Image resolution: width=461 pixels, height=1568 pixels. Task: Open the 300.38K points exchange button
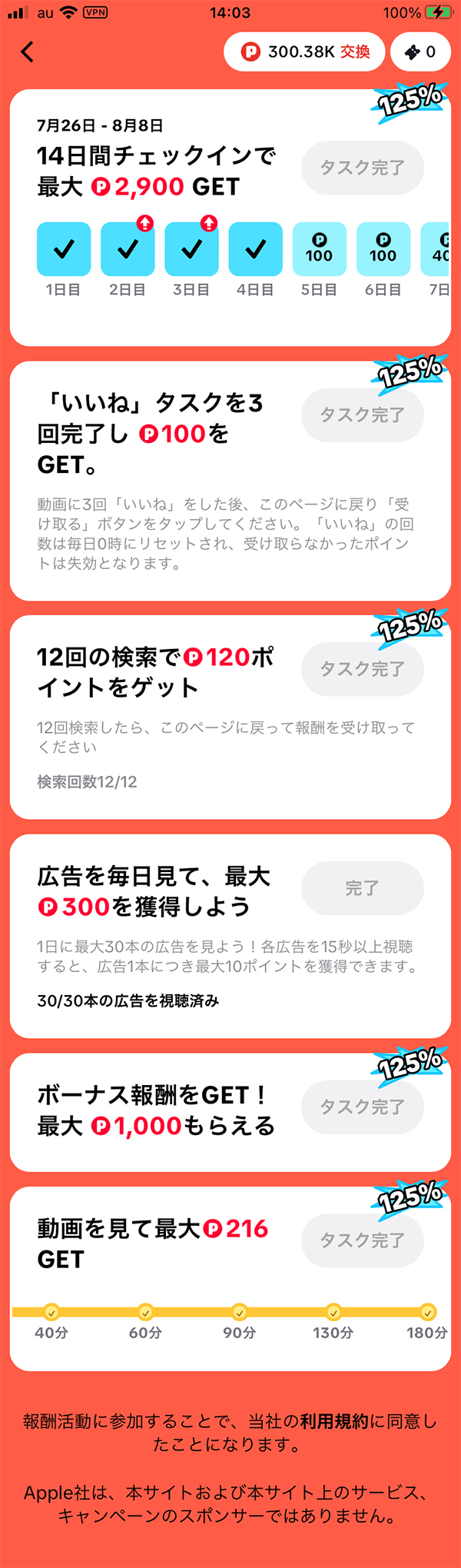tap(304, 52)
